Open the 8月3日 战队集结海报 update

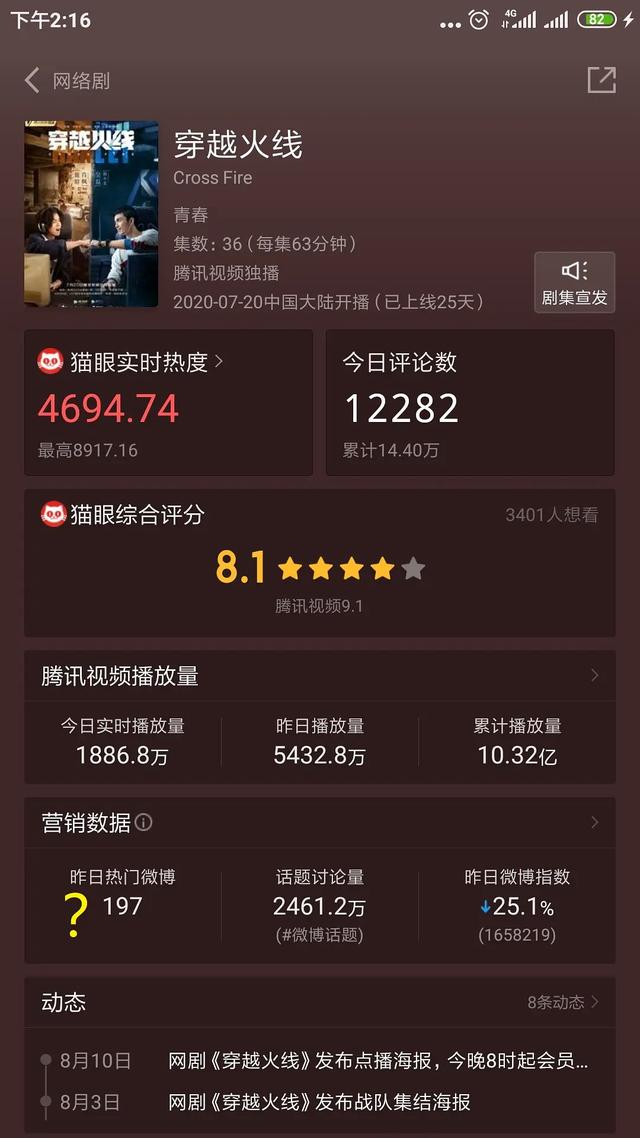click(320, 1102)
